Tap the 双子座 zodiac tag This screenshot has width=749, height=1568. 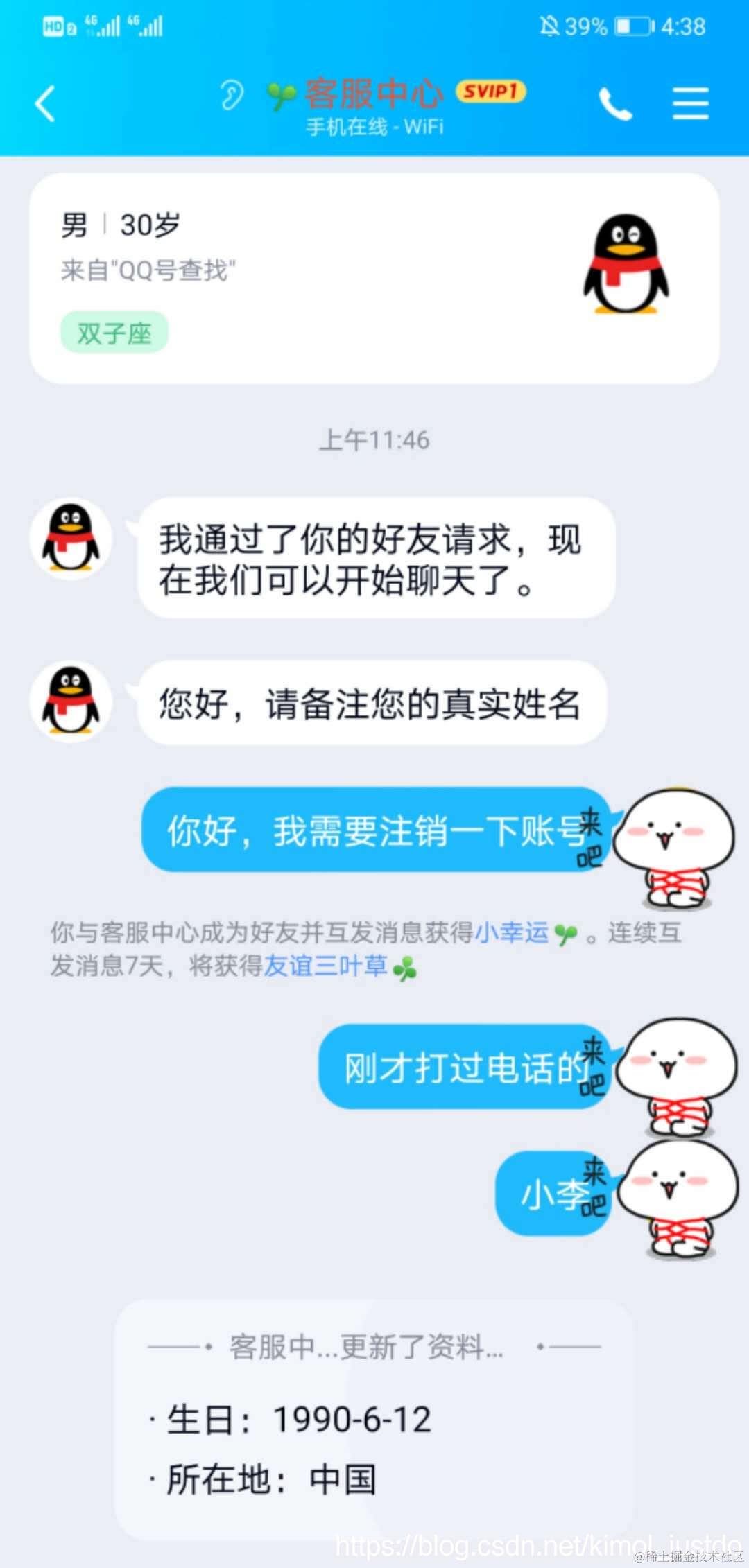coord(113,331)
